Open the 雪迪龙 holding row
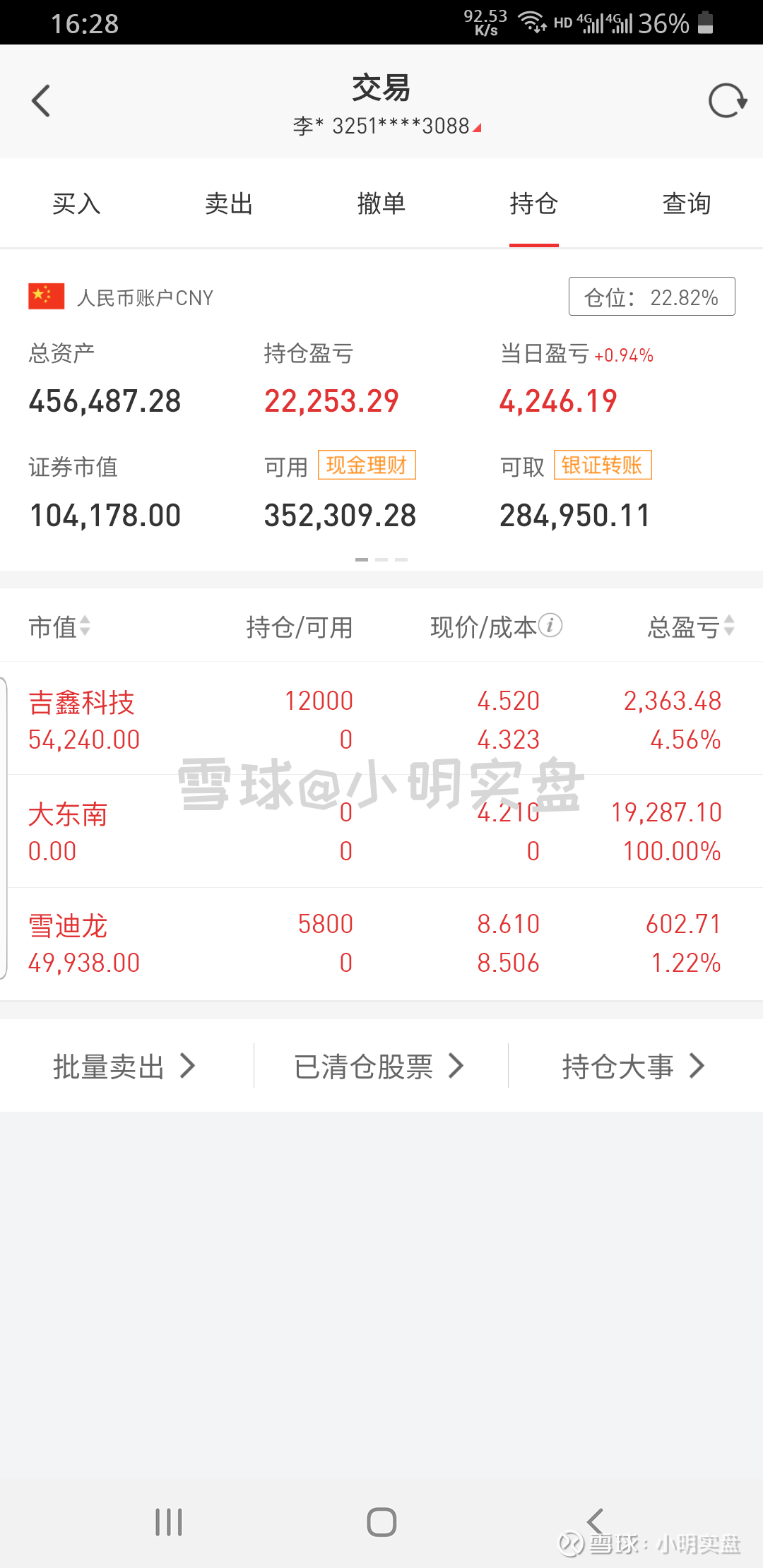Screen dimensions: 763x1568 click(381, 944)
